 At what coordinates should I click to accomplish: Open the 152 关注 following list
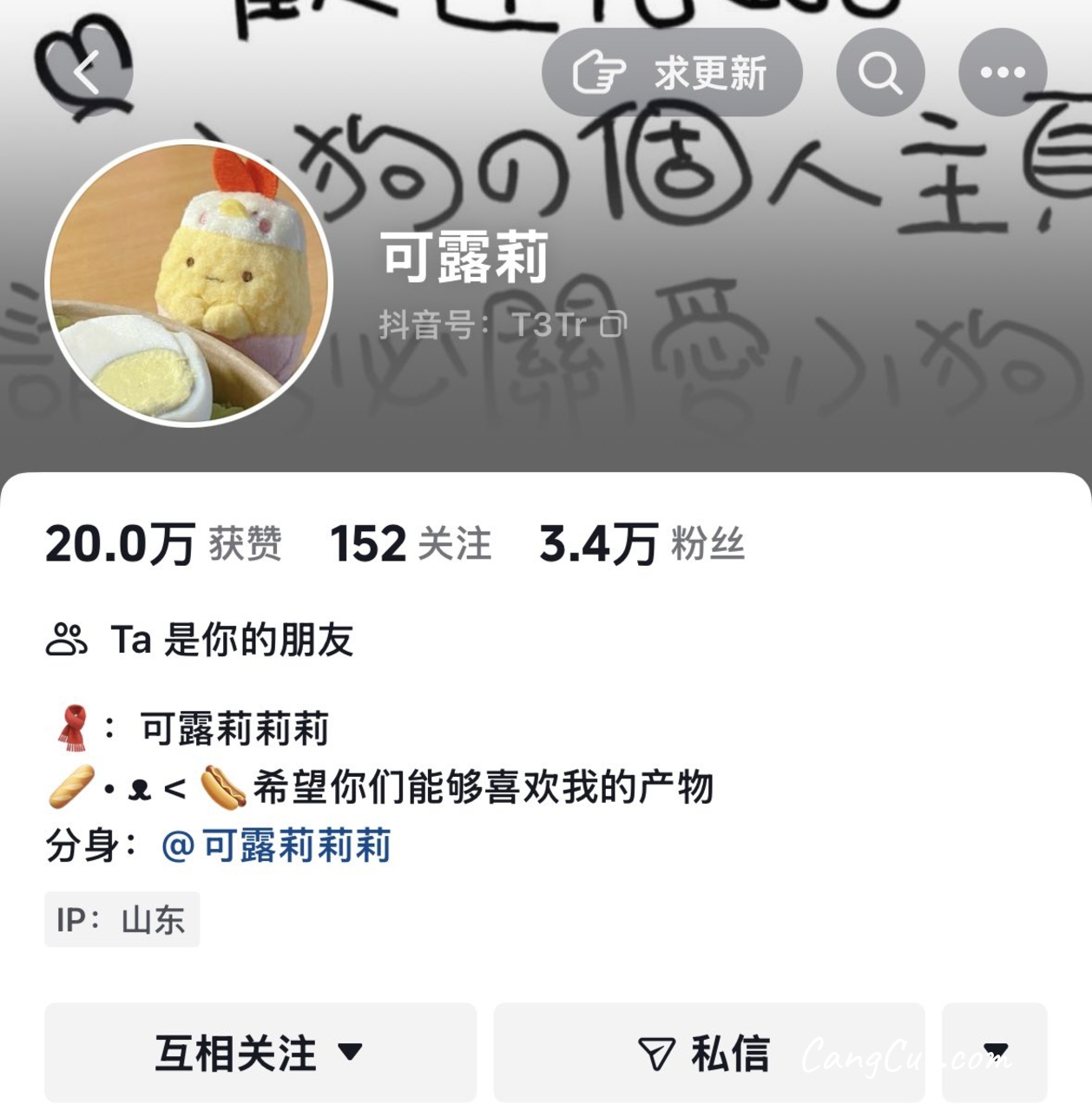pos(410,544)
